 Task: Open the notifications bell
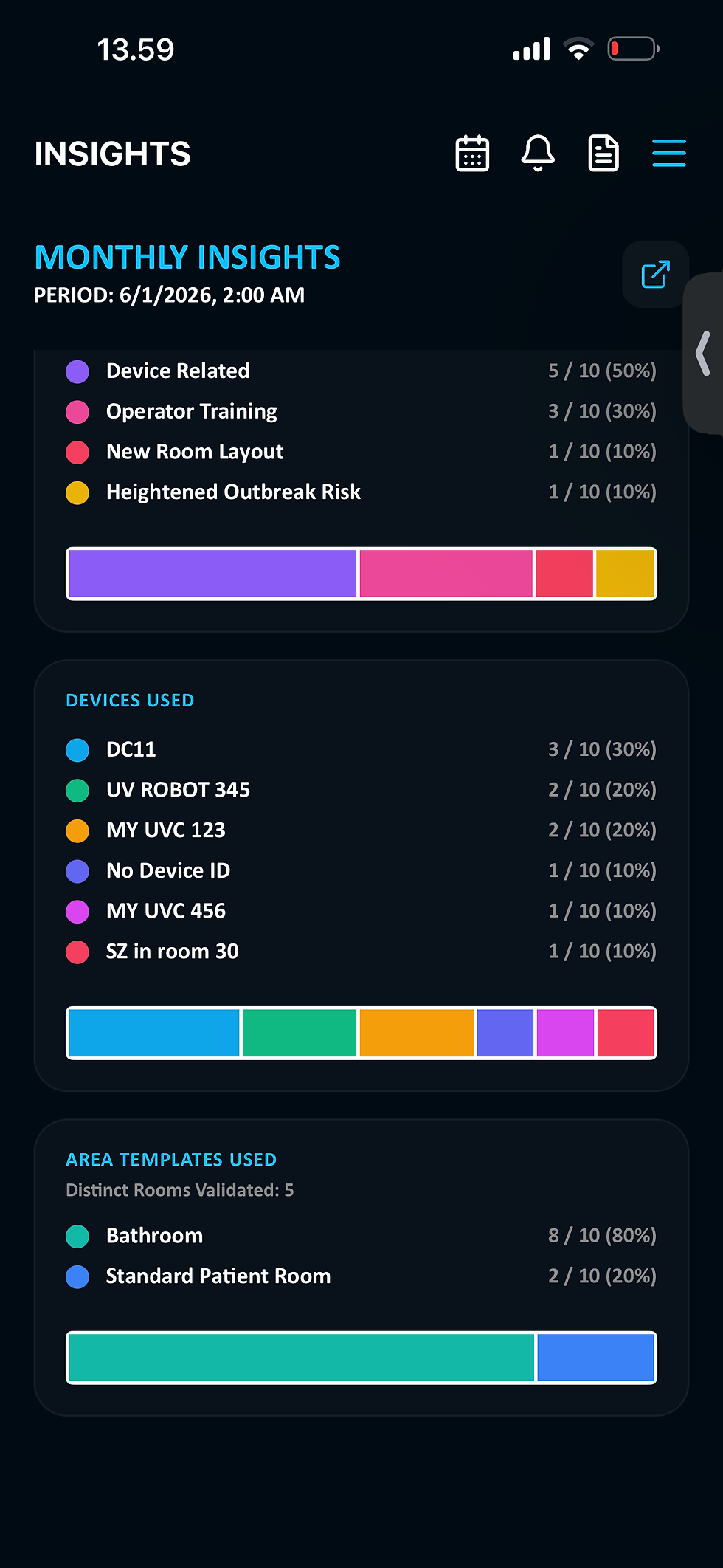click(538, 154)
